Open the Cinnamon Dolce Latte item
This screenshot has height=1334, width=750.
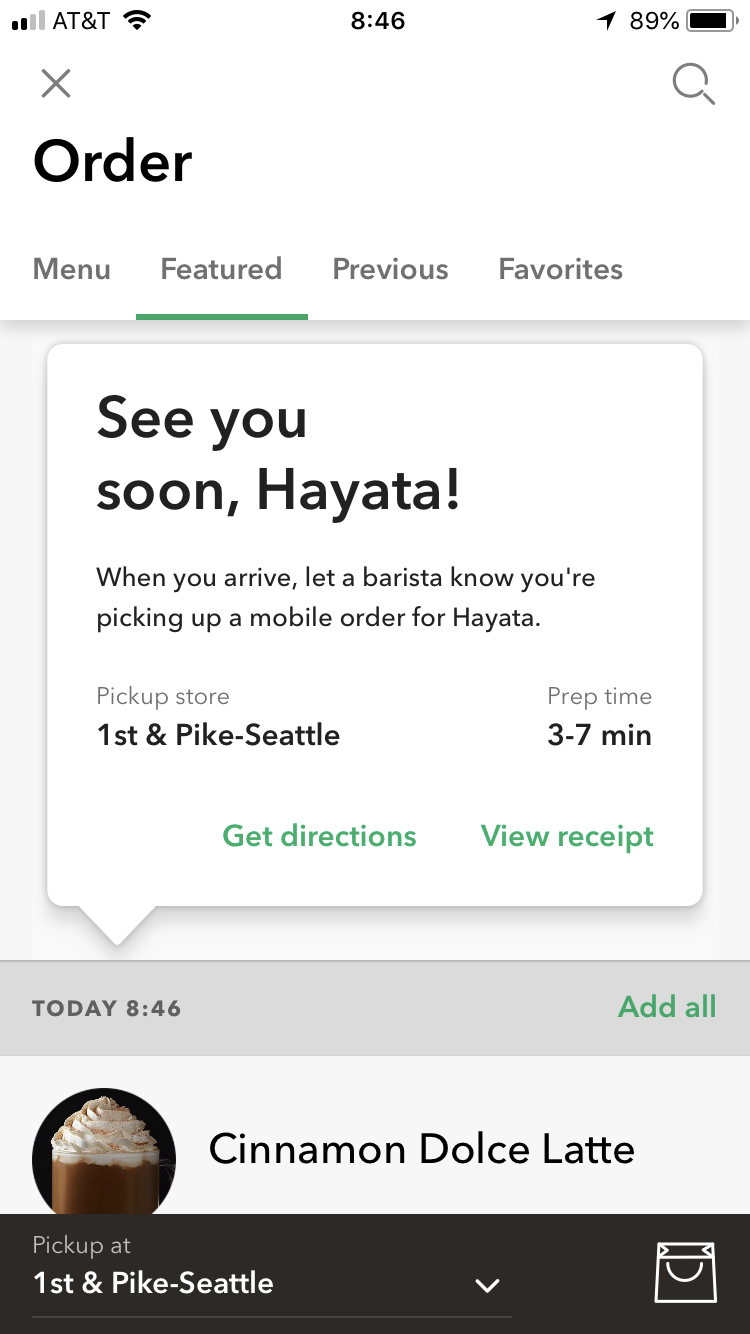click(x=420, y=1150)
